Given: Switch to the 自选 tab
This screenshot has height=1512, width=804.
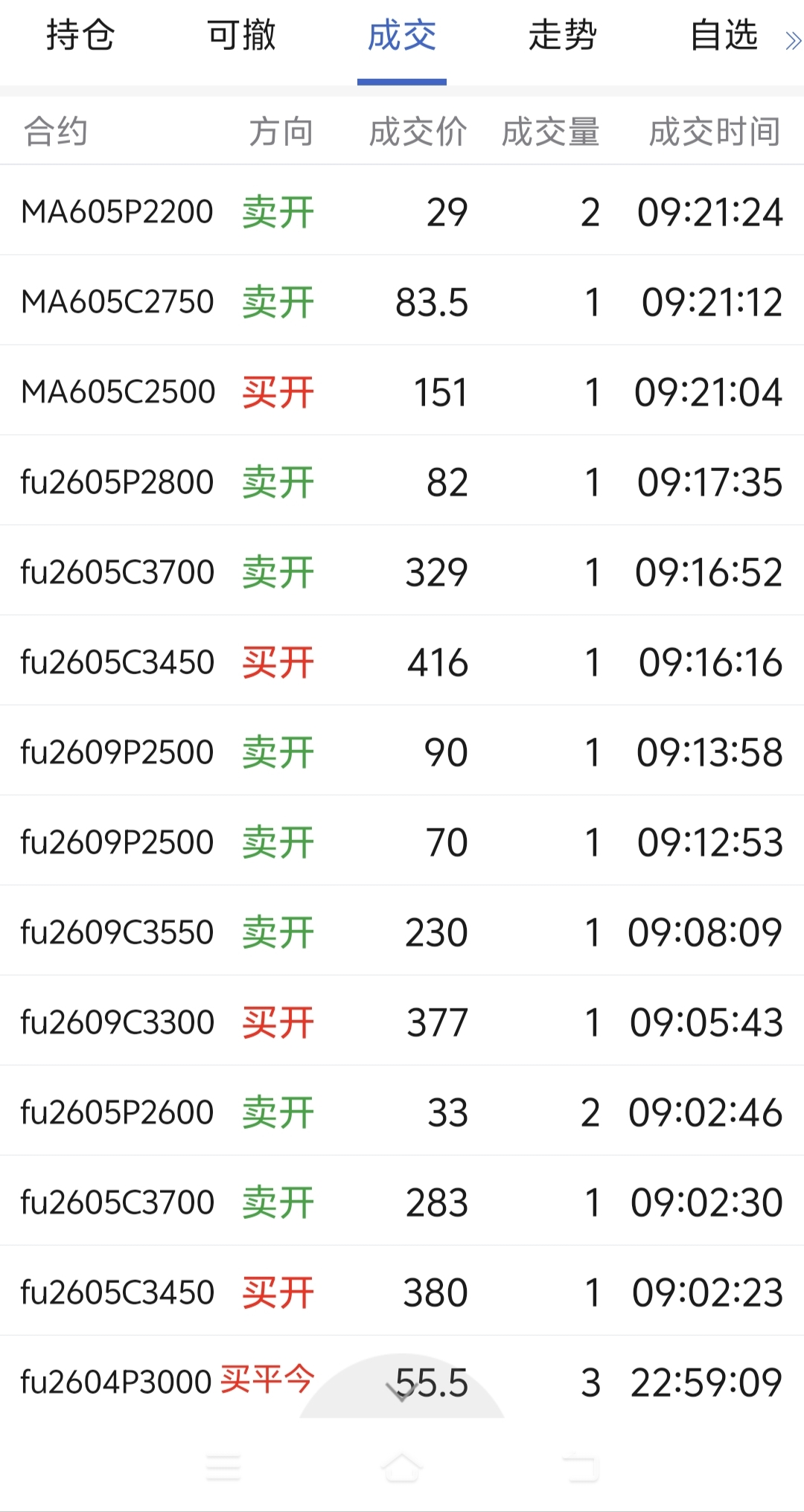Looking at the screenshot, I should 724,36.
